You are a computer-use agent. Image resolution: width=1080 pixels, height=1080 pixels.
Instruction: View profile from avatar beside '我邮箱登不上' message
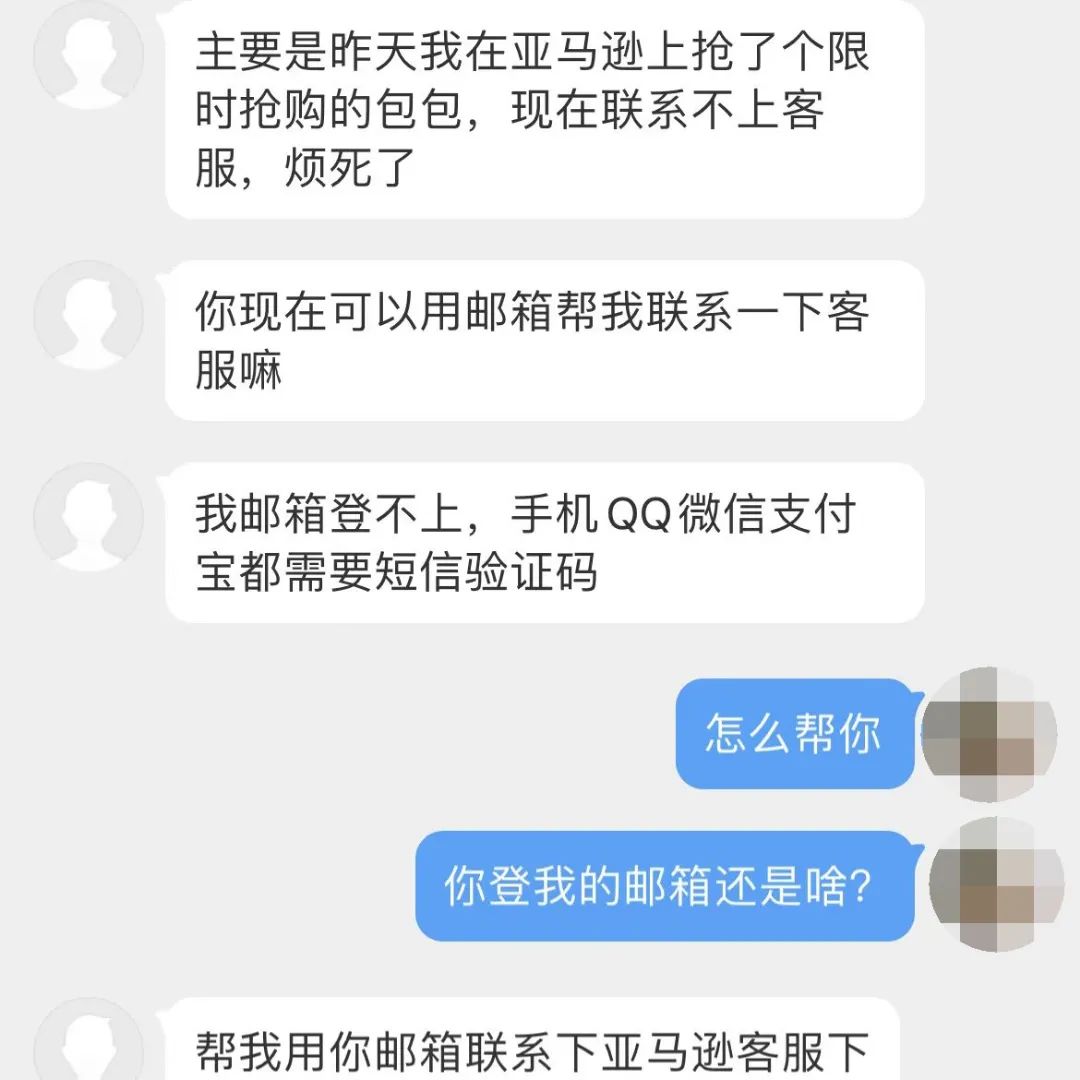pyautogui.click(x=88, y=517)
